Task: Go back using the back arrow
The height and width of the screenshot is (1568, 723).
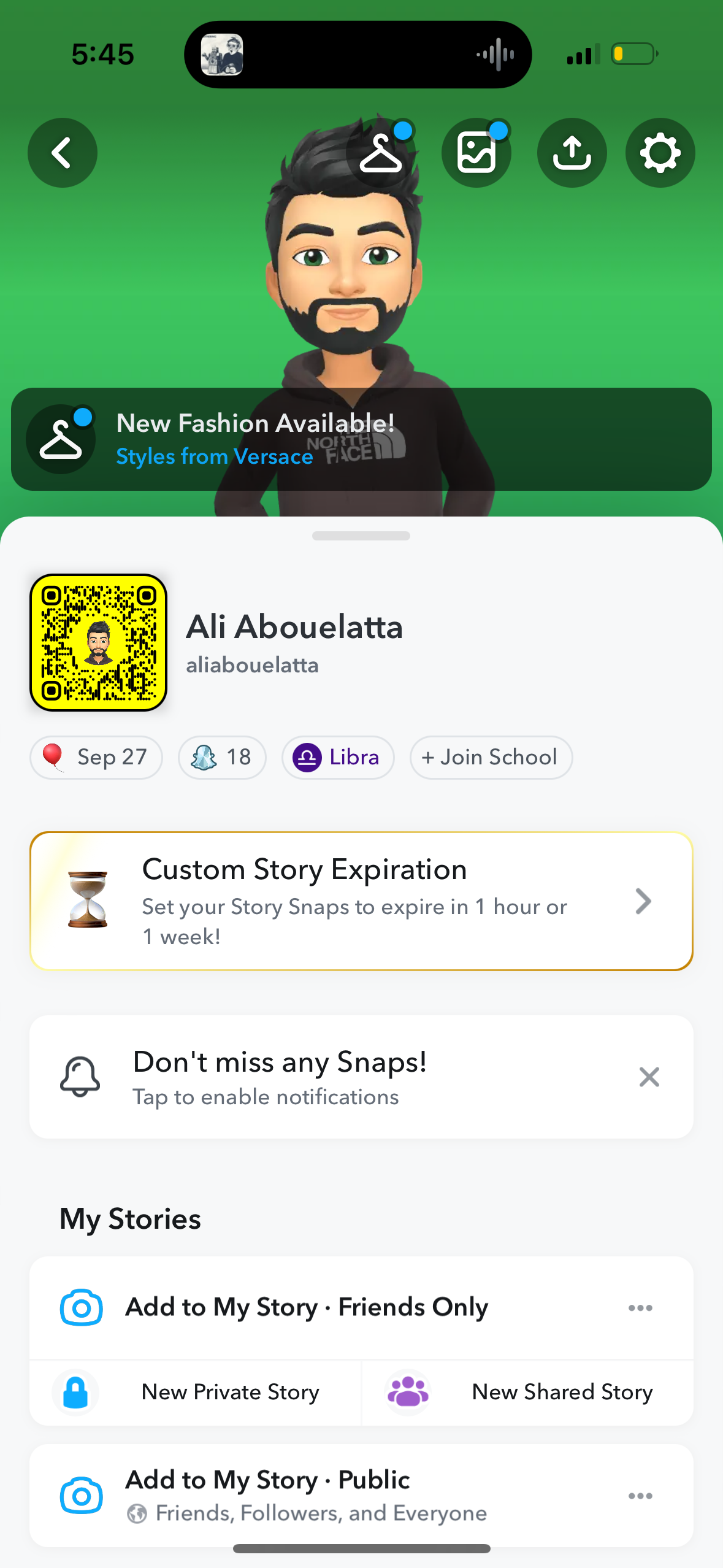Action: click(62, 153)
